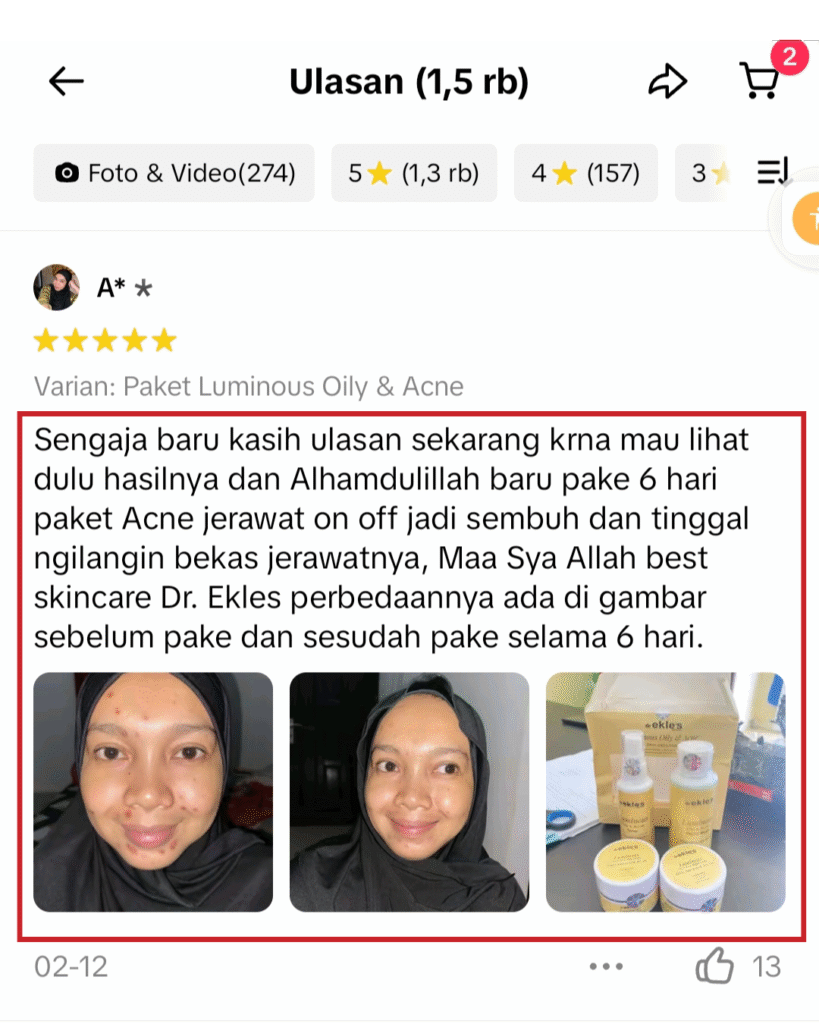
Task: View the second after-use face photo
Action: [x=409, y=791]
